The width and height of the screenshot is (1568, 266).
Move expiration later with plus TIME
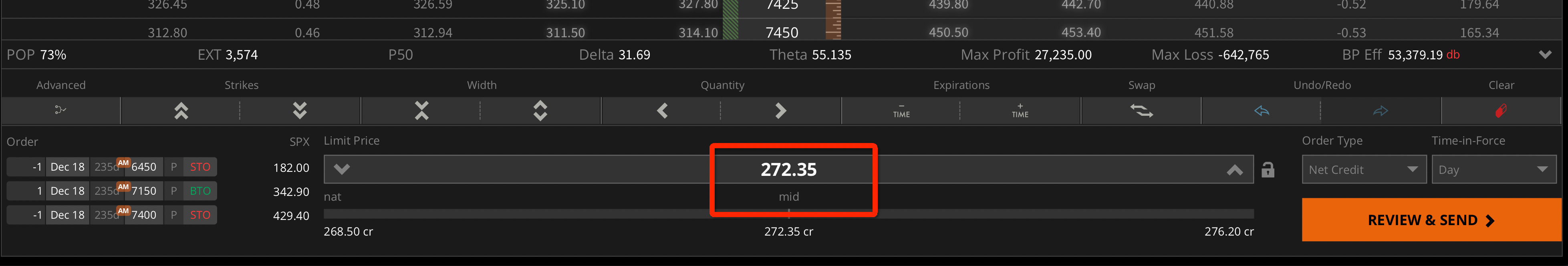(1020, 111)
